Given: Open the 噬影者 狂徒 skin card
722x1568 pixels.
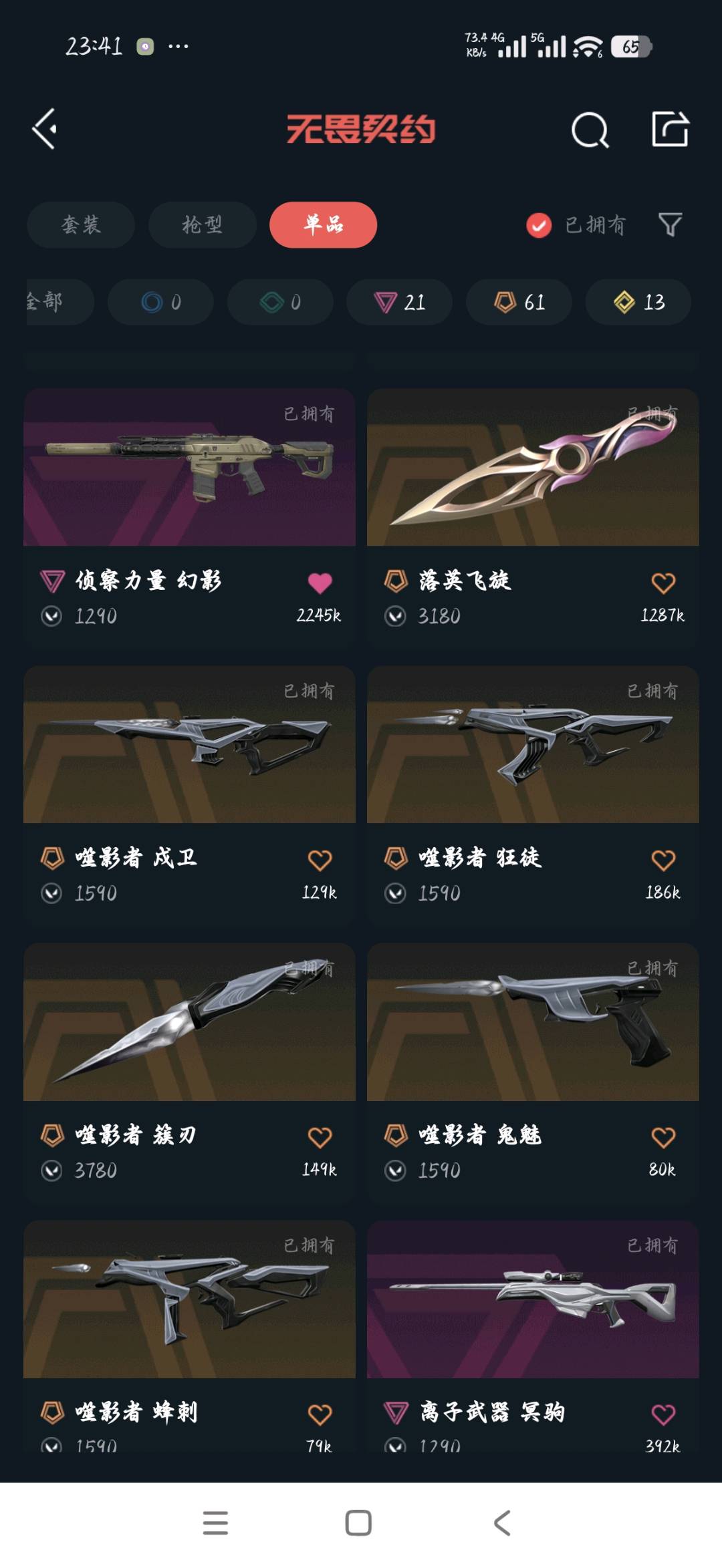Looking at the screenshot, I should [533, 745].
